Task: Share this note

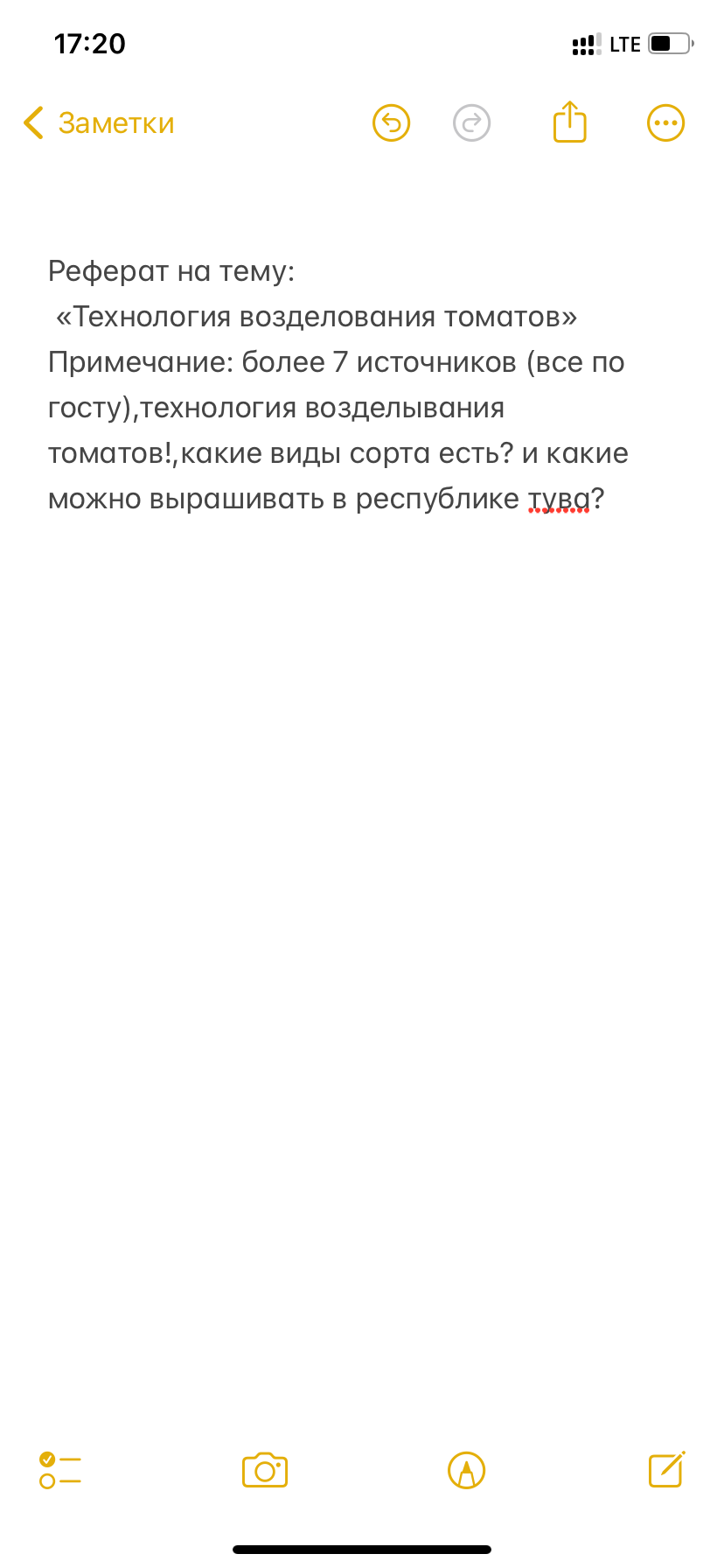Action: pos(569,122)
